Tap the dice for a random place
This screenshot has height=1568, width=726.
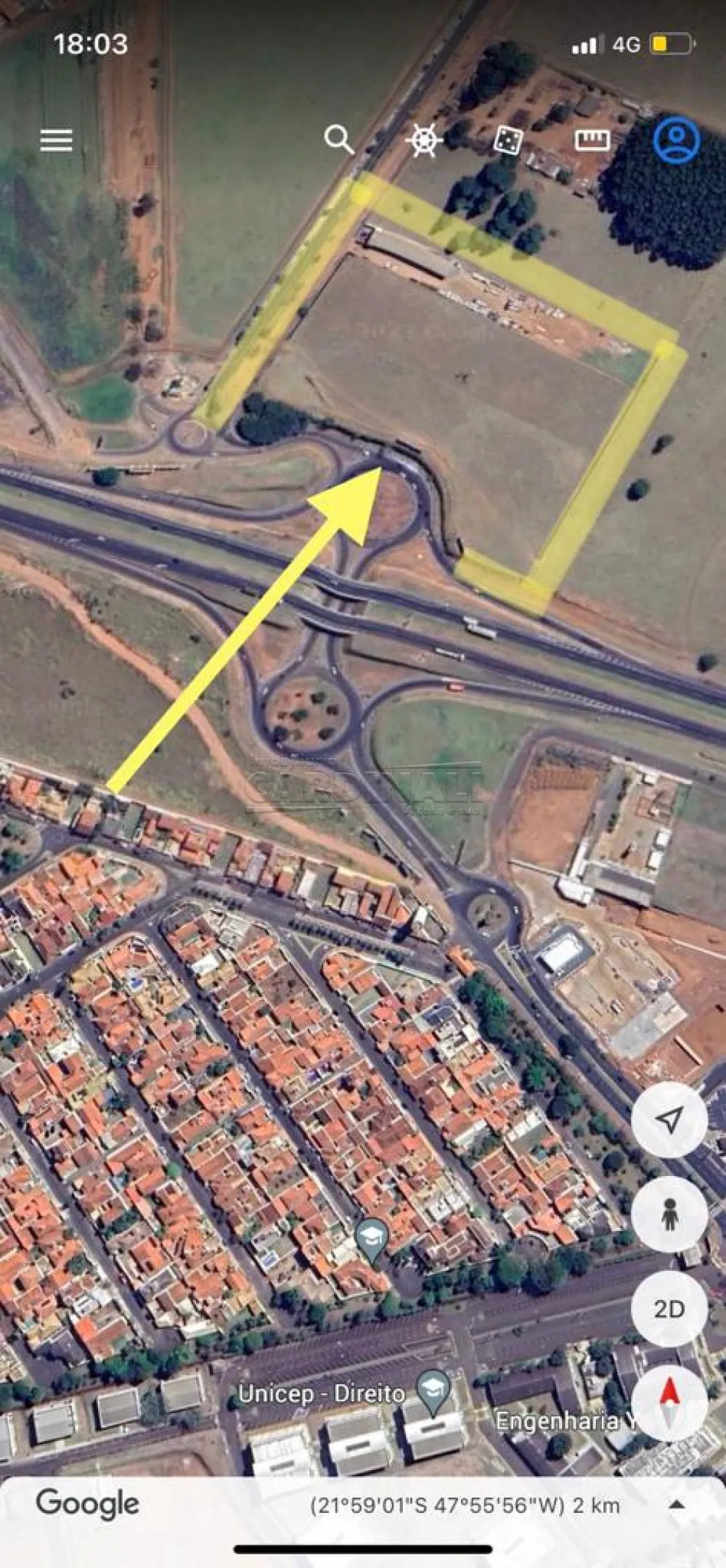[x=507, y=140]
